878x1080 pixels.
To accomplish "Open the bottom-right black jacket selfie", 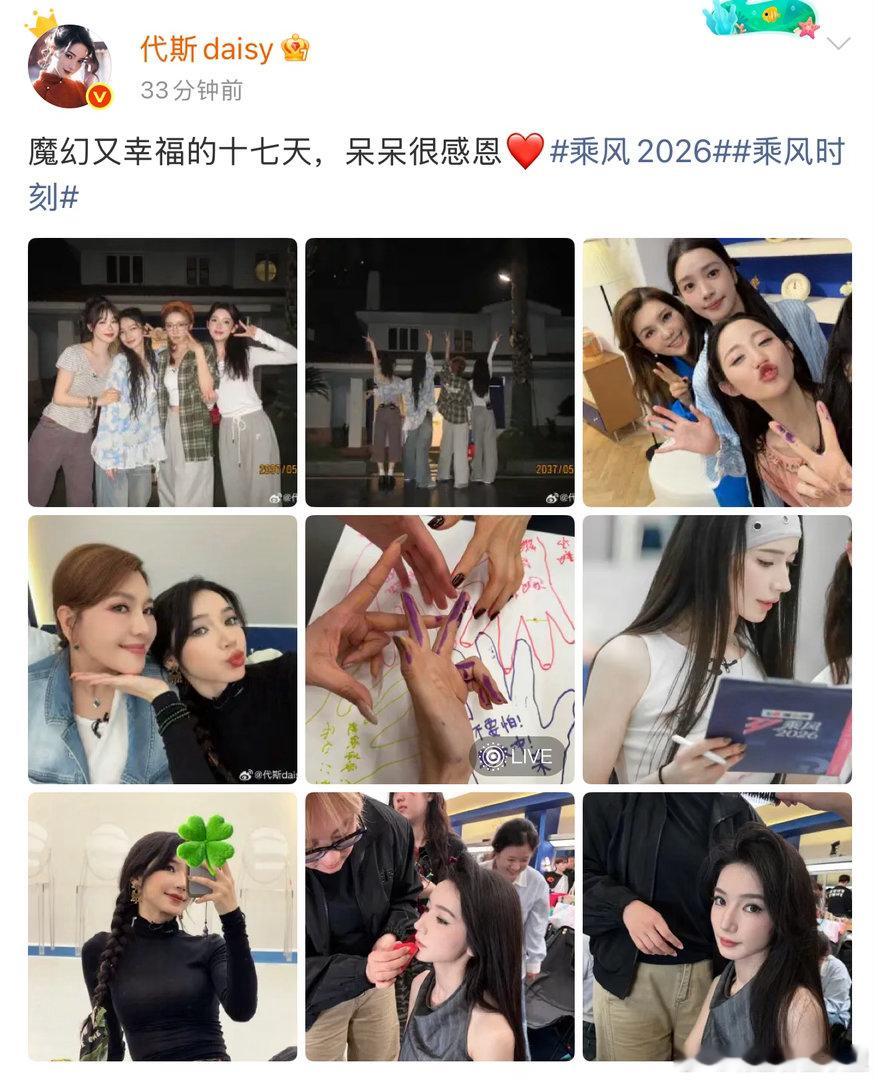I will [x=716, y=927].
